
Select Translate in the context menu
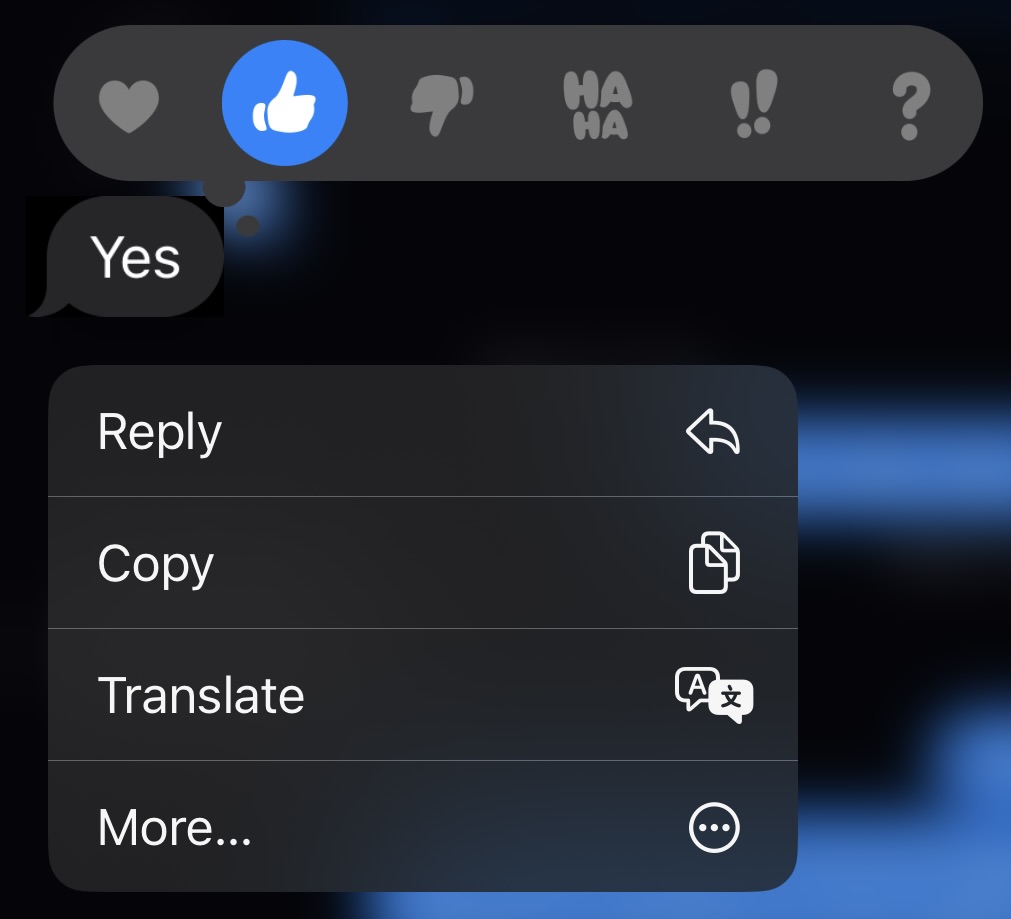pos(423,695)
